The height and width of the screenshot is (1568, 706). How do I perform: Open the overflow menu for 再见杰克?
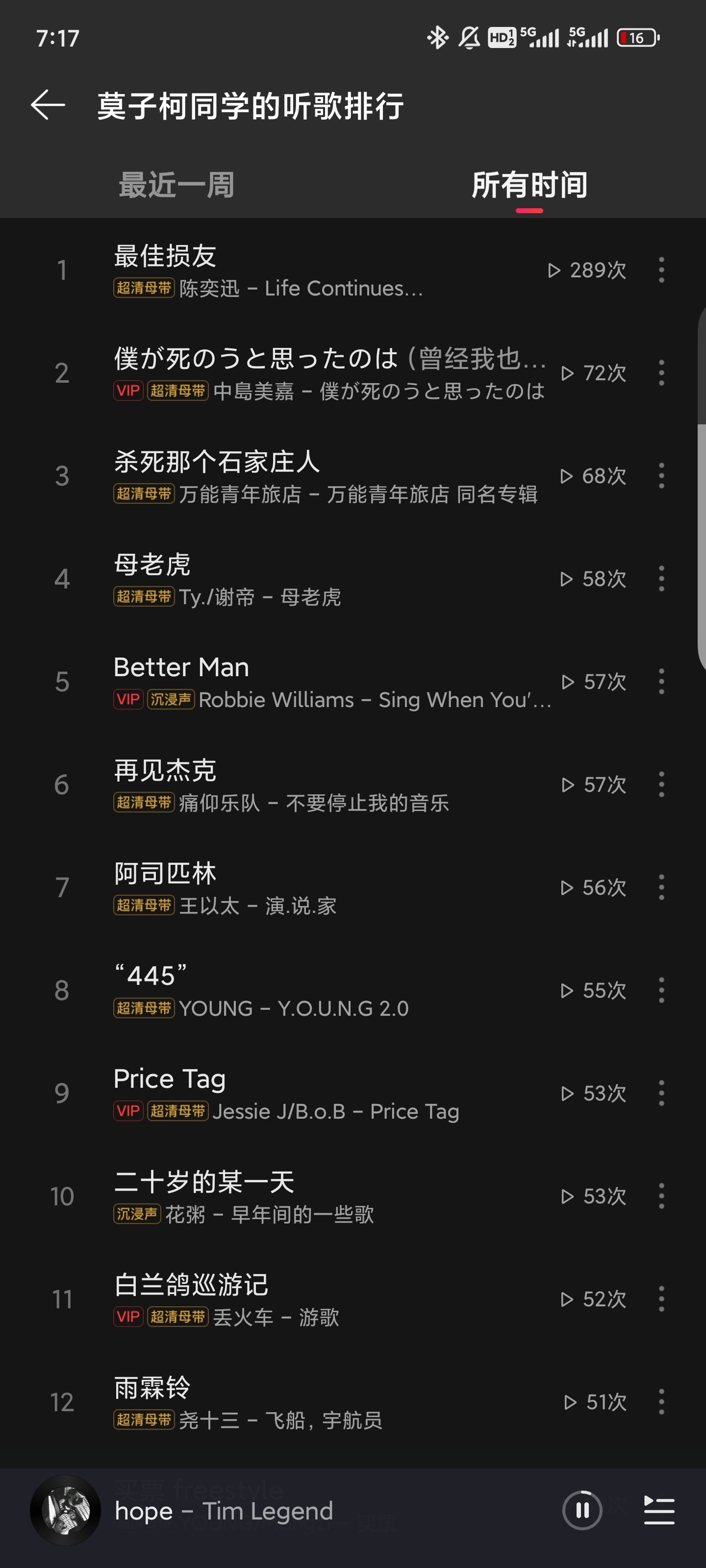click(661, 784)
